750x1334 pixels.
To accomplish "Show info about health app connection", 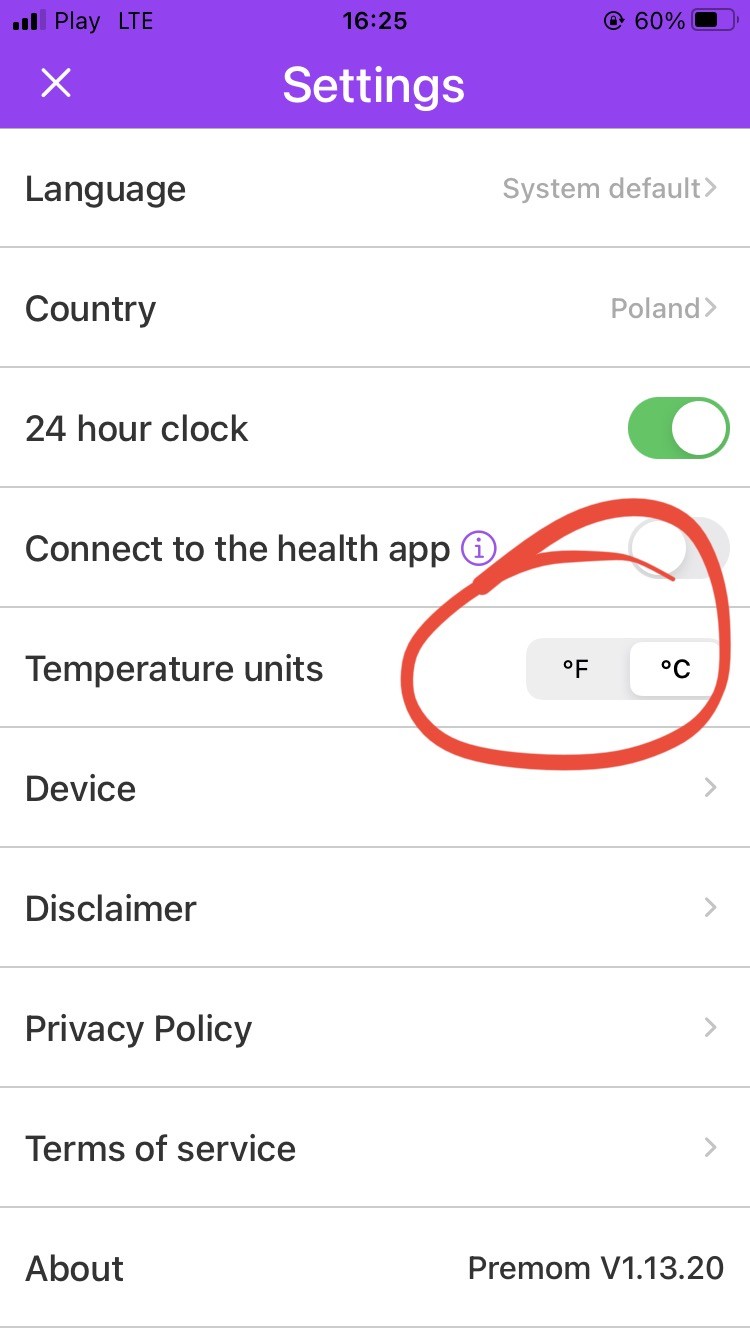I will coord(479,548).
